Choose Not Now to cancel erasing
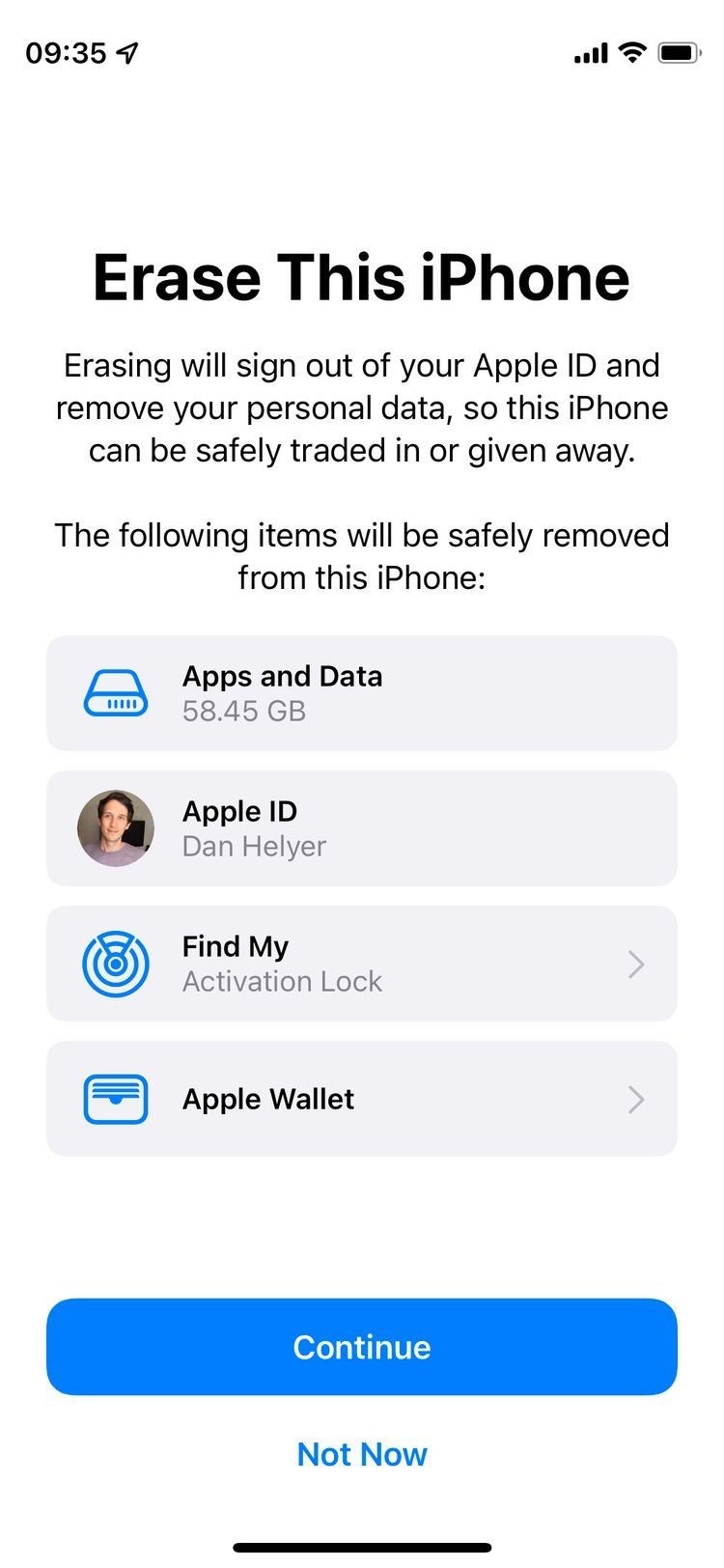724x1568 pixels. point(362,1454)
